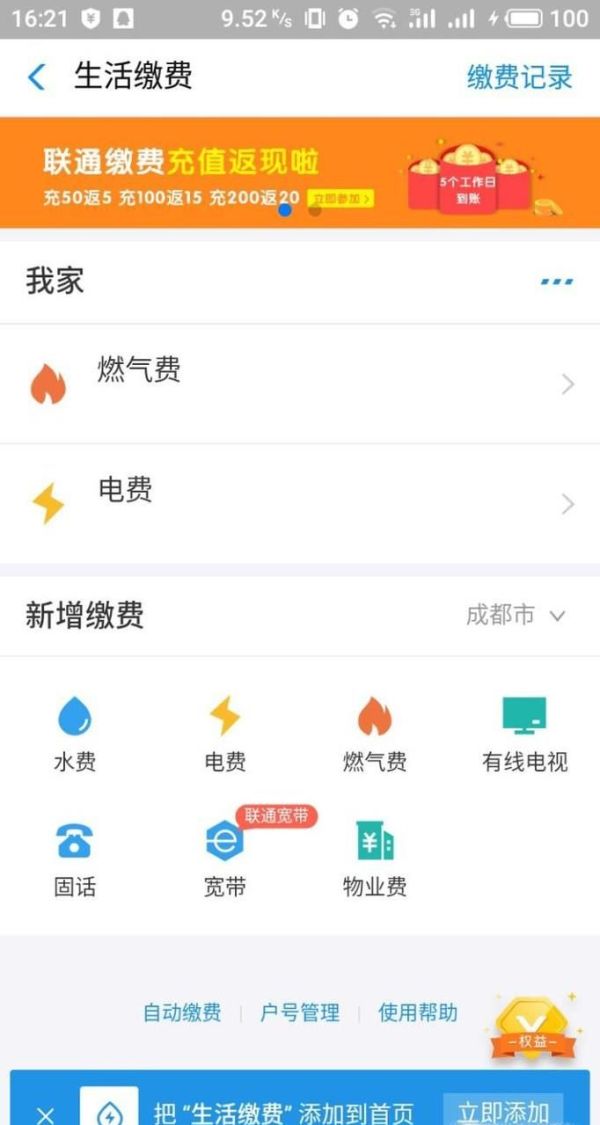Open 物业费 property fee payment

point(375,858)
